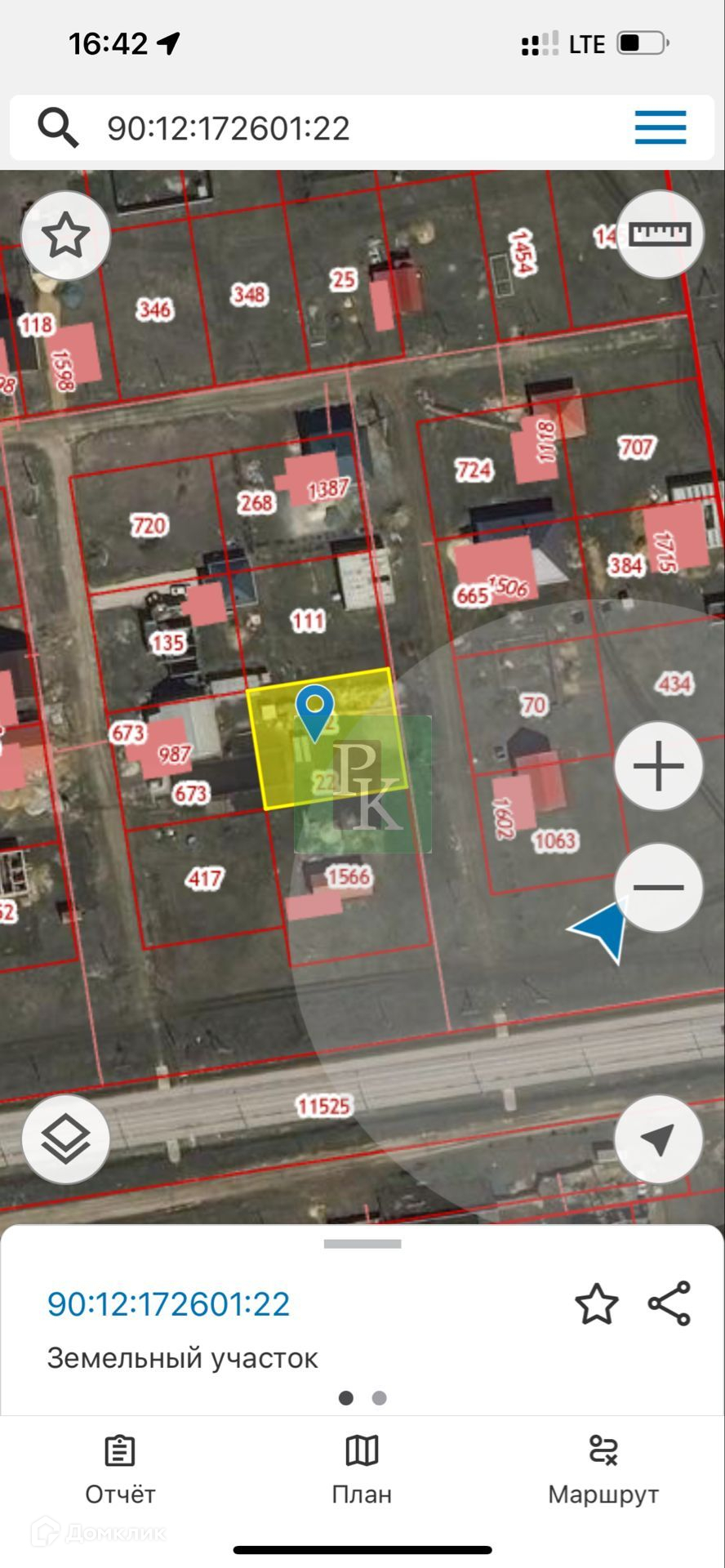Image resolution: width=725 pixels, height=1568 pixels.
Task: Open parcel link 90:12:172601:22
Action: [x=168, y=1304]
